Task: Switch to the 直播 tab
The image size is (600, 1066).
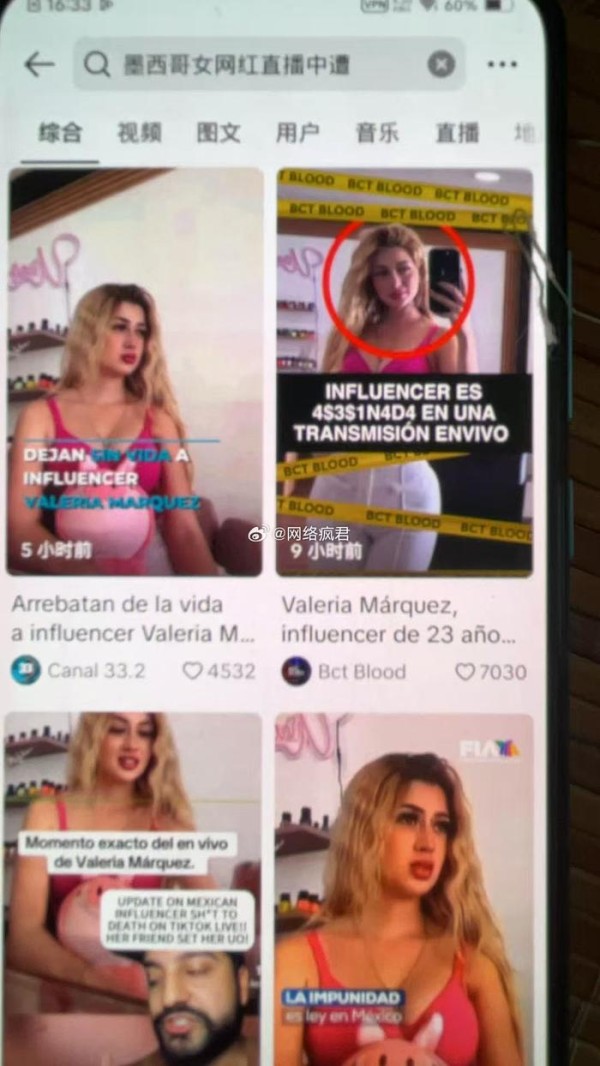Action: [457, 132]
